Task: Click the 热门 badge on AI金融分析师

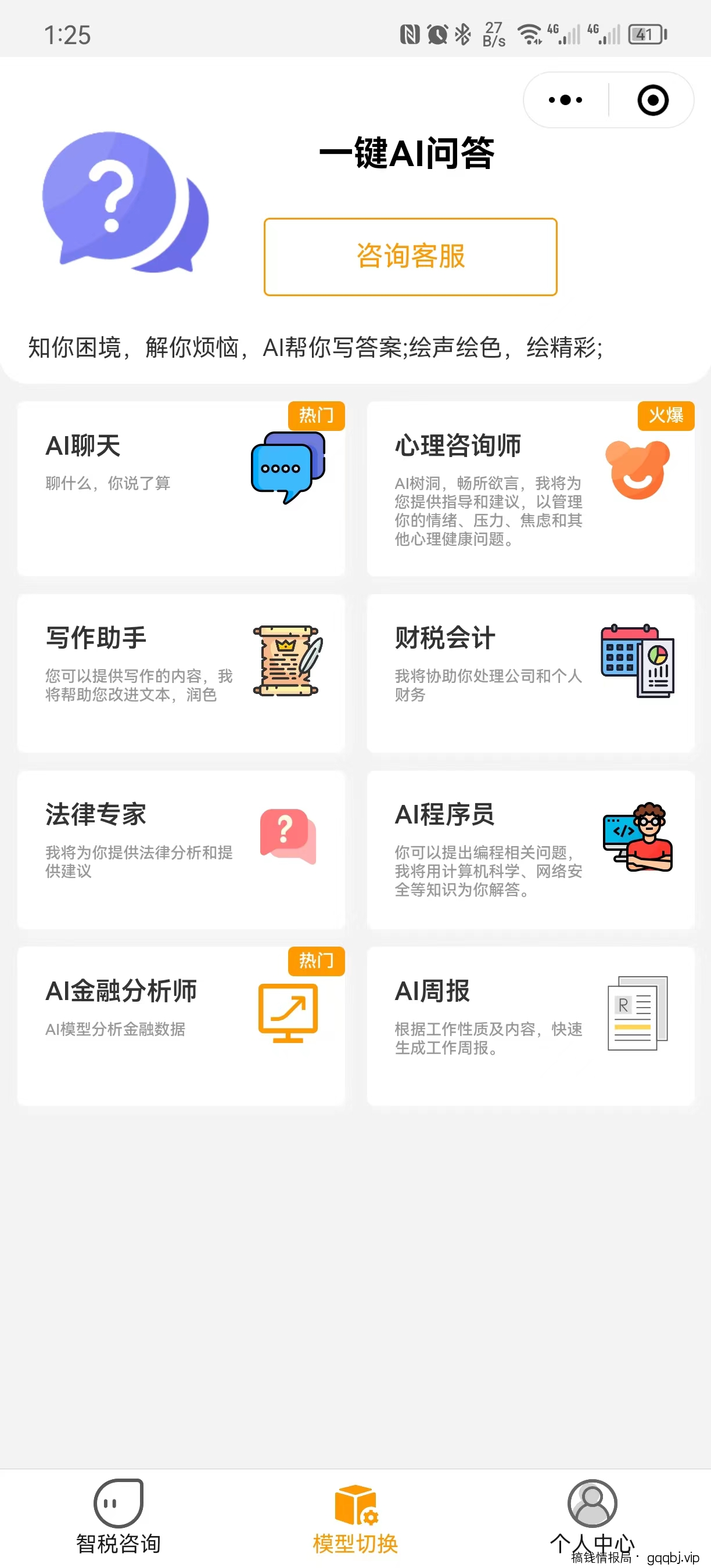Action: pos(316,961)
